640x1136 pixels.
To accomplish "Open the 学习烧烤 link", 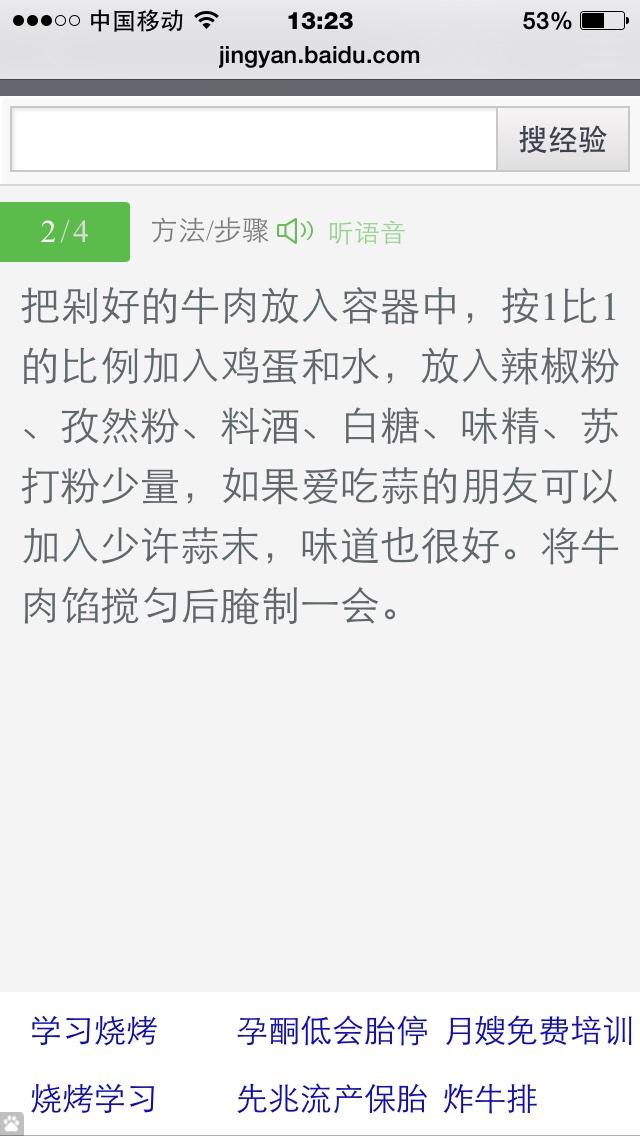I will [x=94, y=1031].
